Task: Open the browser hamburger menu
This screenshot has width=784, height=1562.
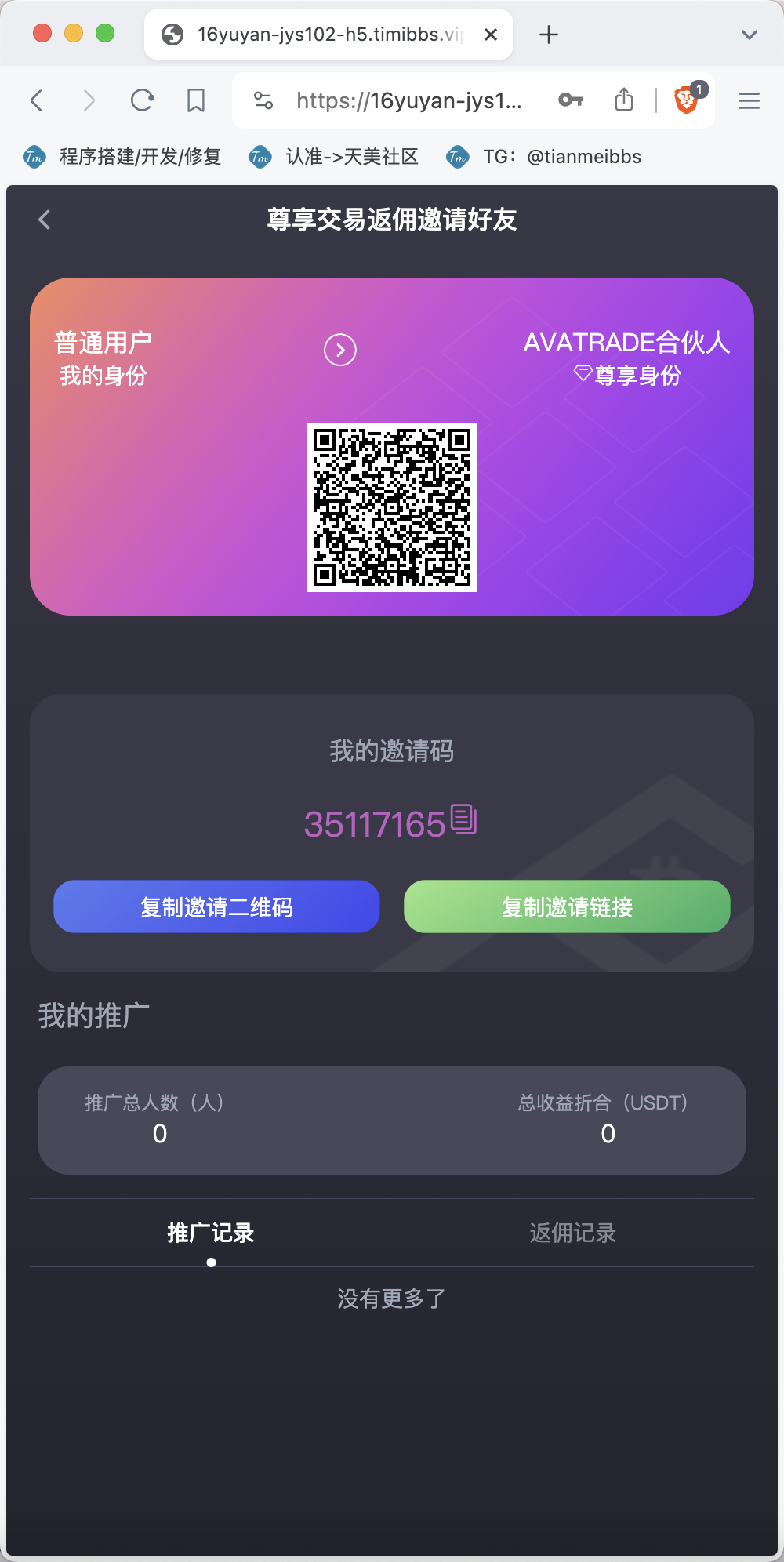Action: 750,100
